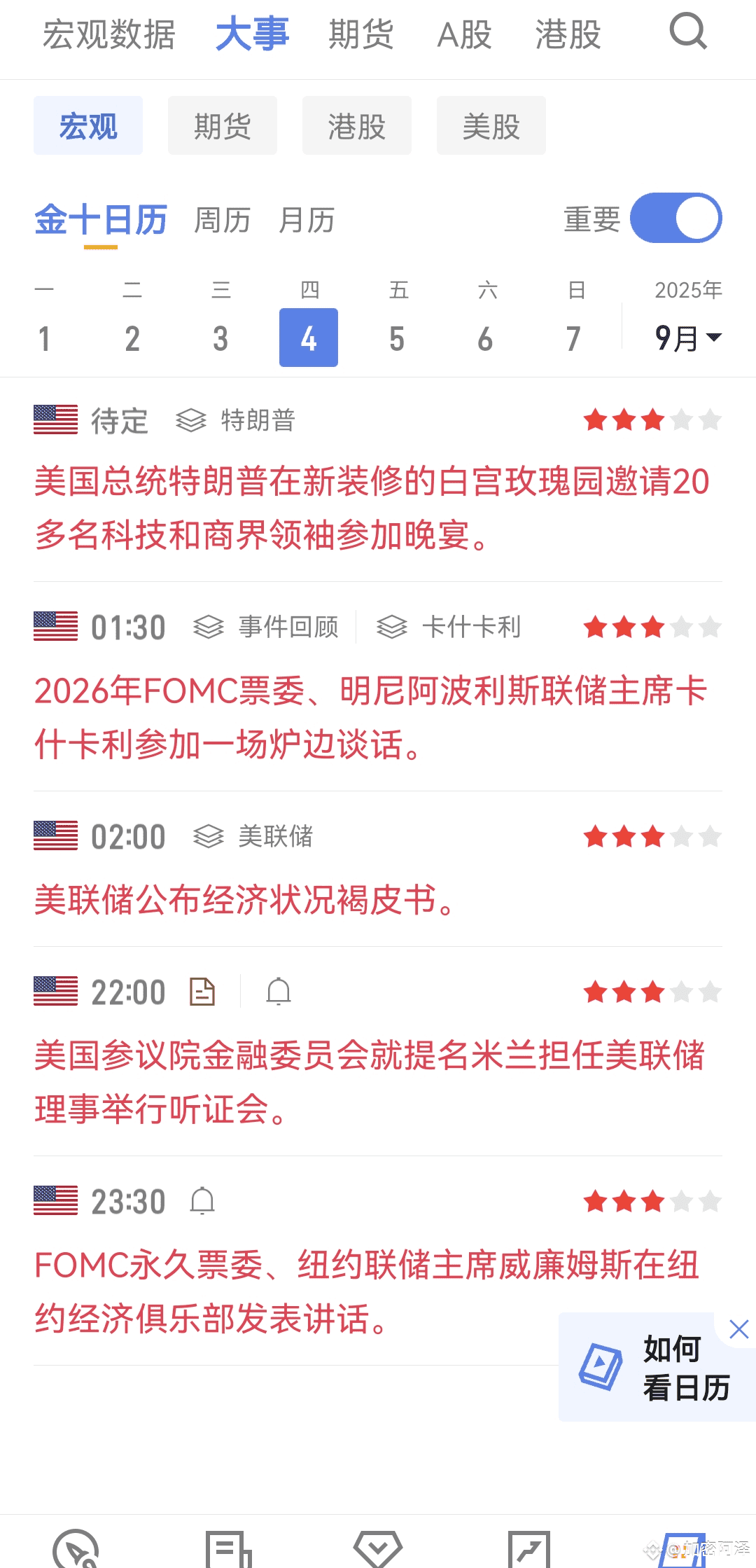Select day 1 in the calendar
This screenshot has height=1568, width=756.
click(44, 338)
